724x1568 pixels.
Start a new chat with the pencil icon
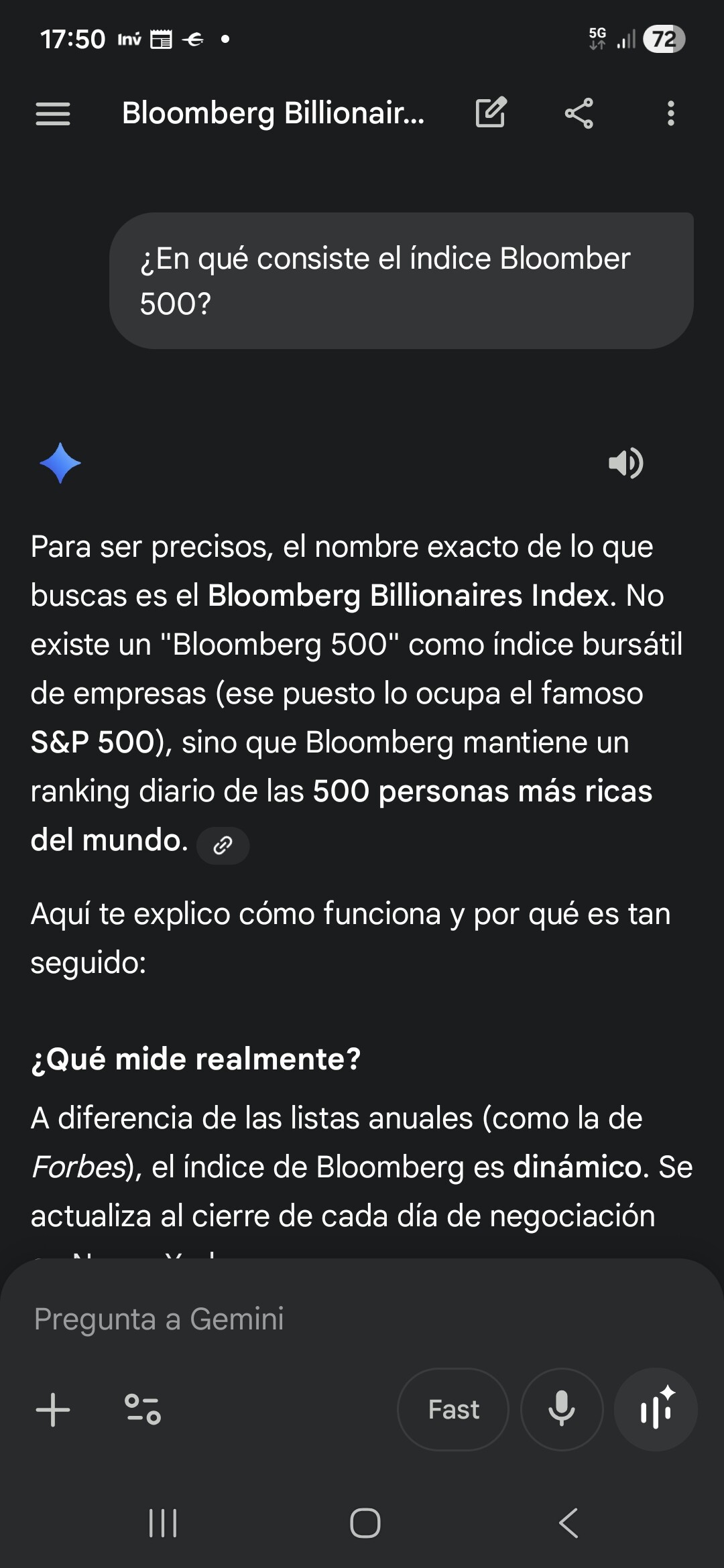click(x=491, y=113)
